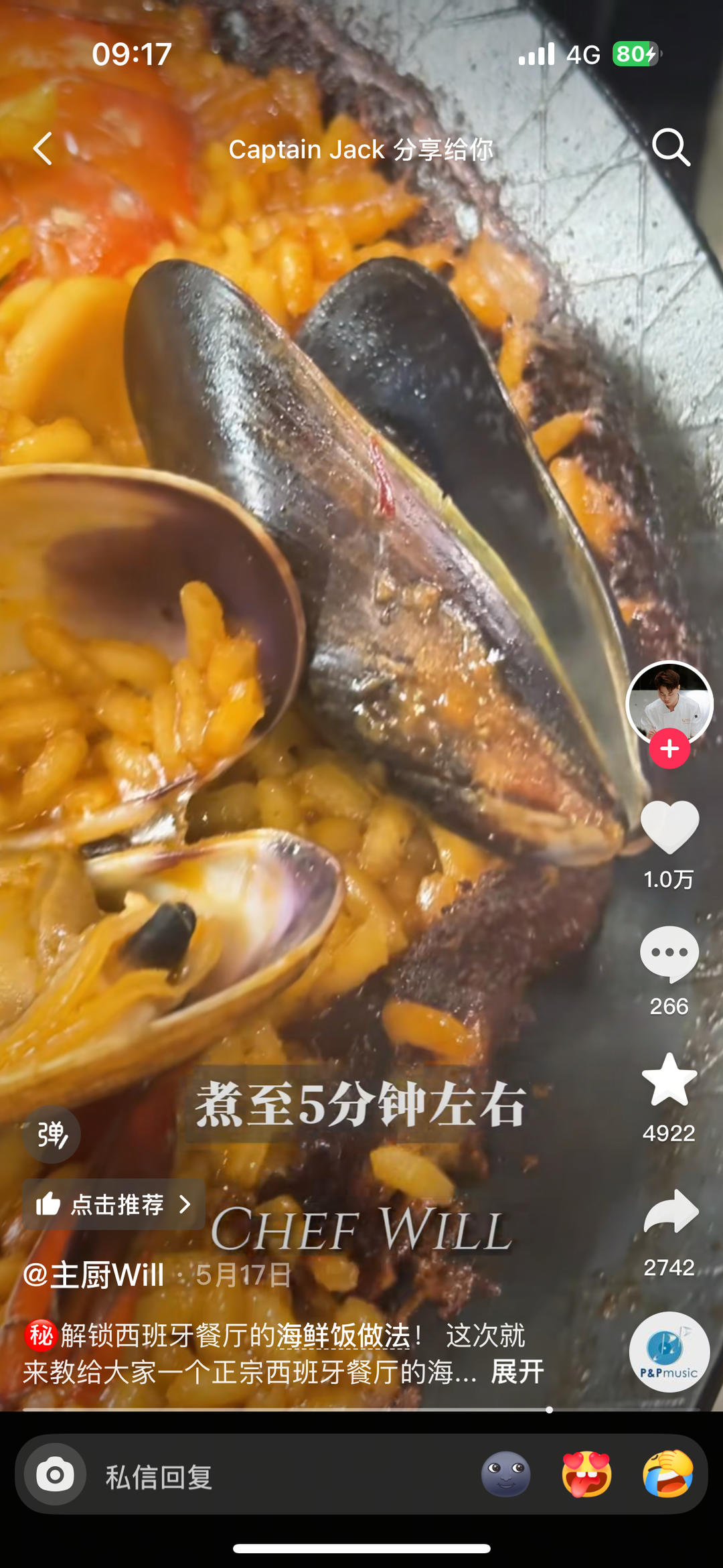
Task: Expand the caption with 展开
Action: (x=517, y=1372)
